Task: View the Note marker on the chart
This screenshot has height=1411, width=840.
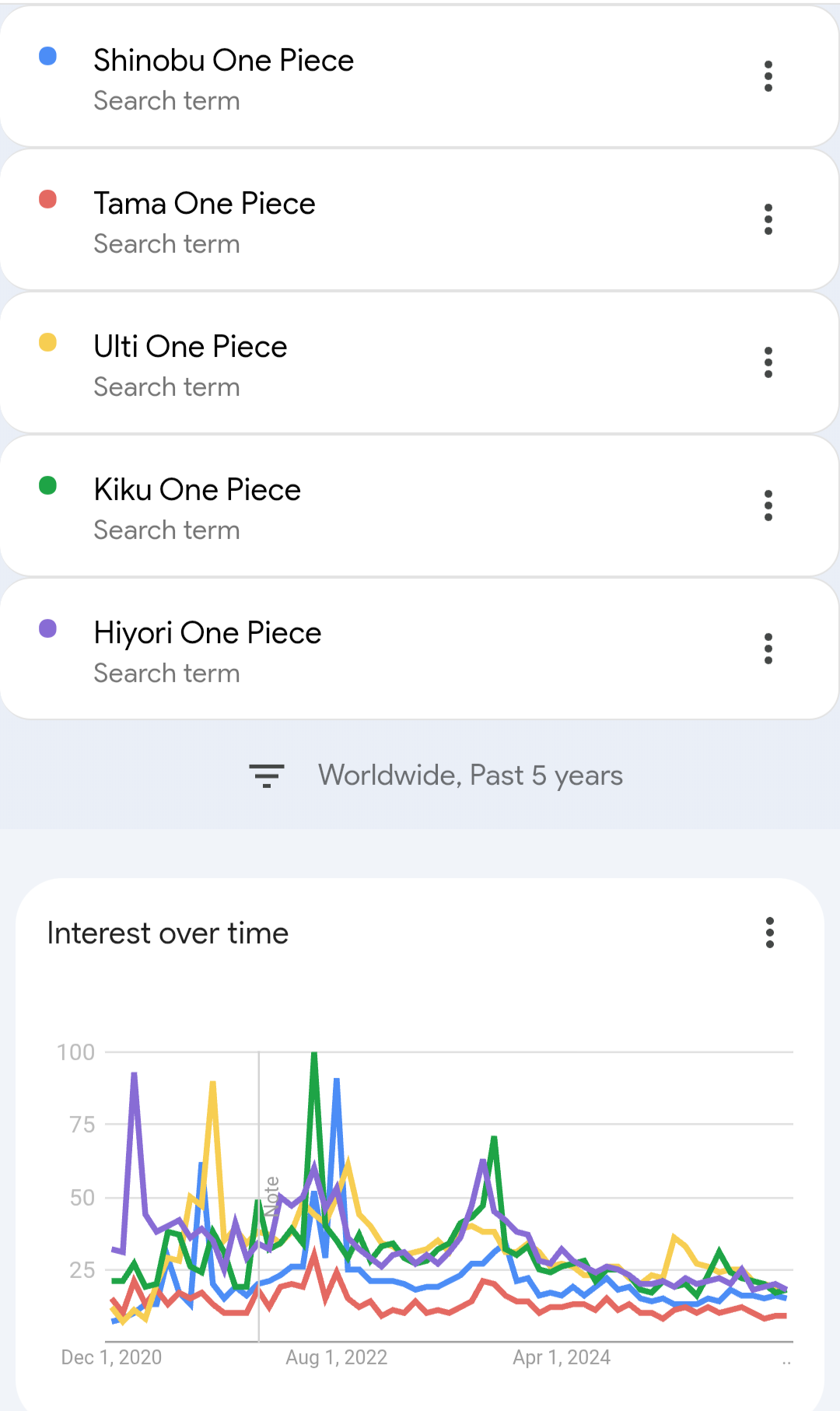Action: click(271, 1196)
